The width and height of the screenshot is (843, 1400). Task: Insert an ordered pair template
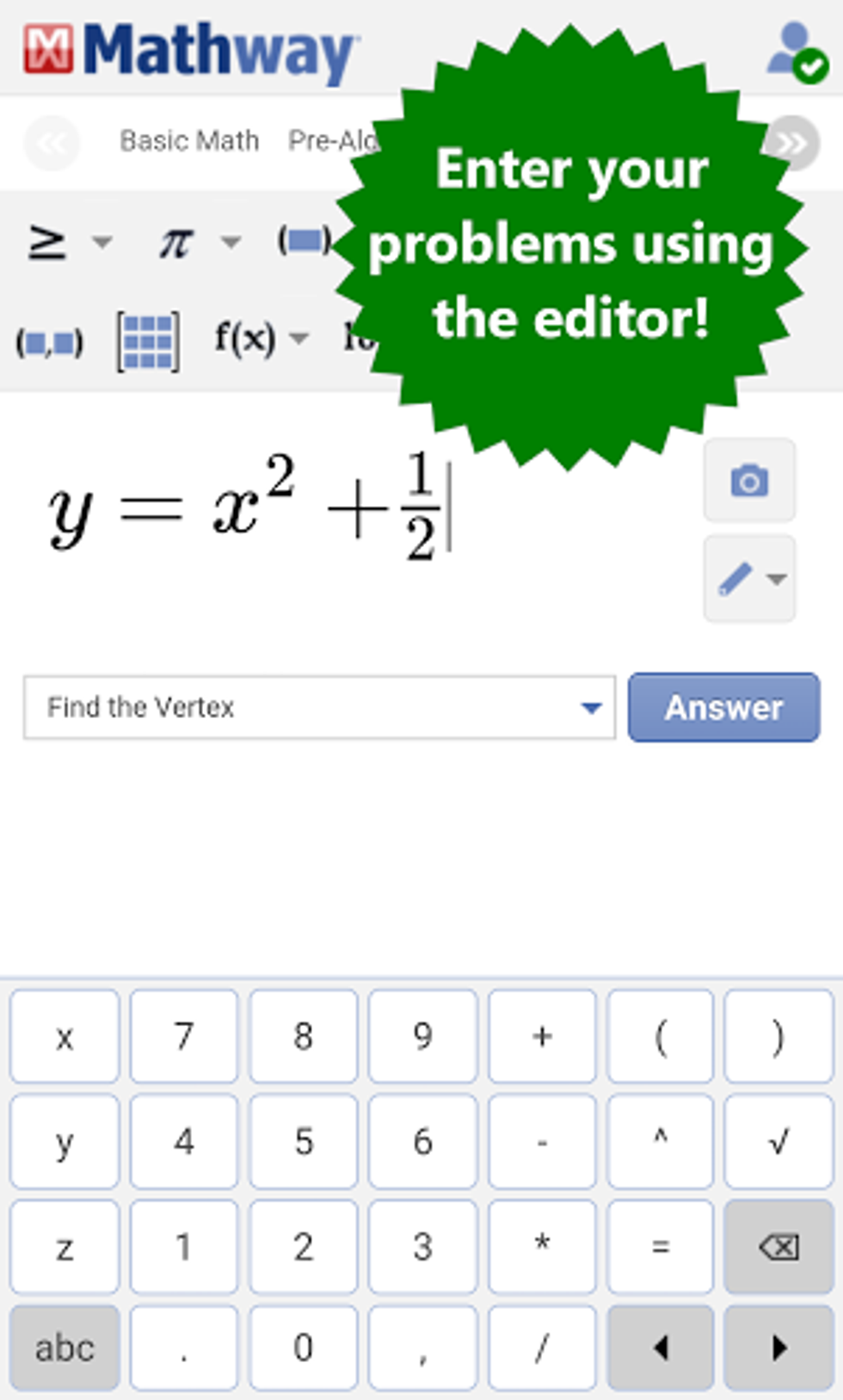[x=50, y=342]
